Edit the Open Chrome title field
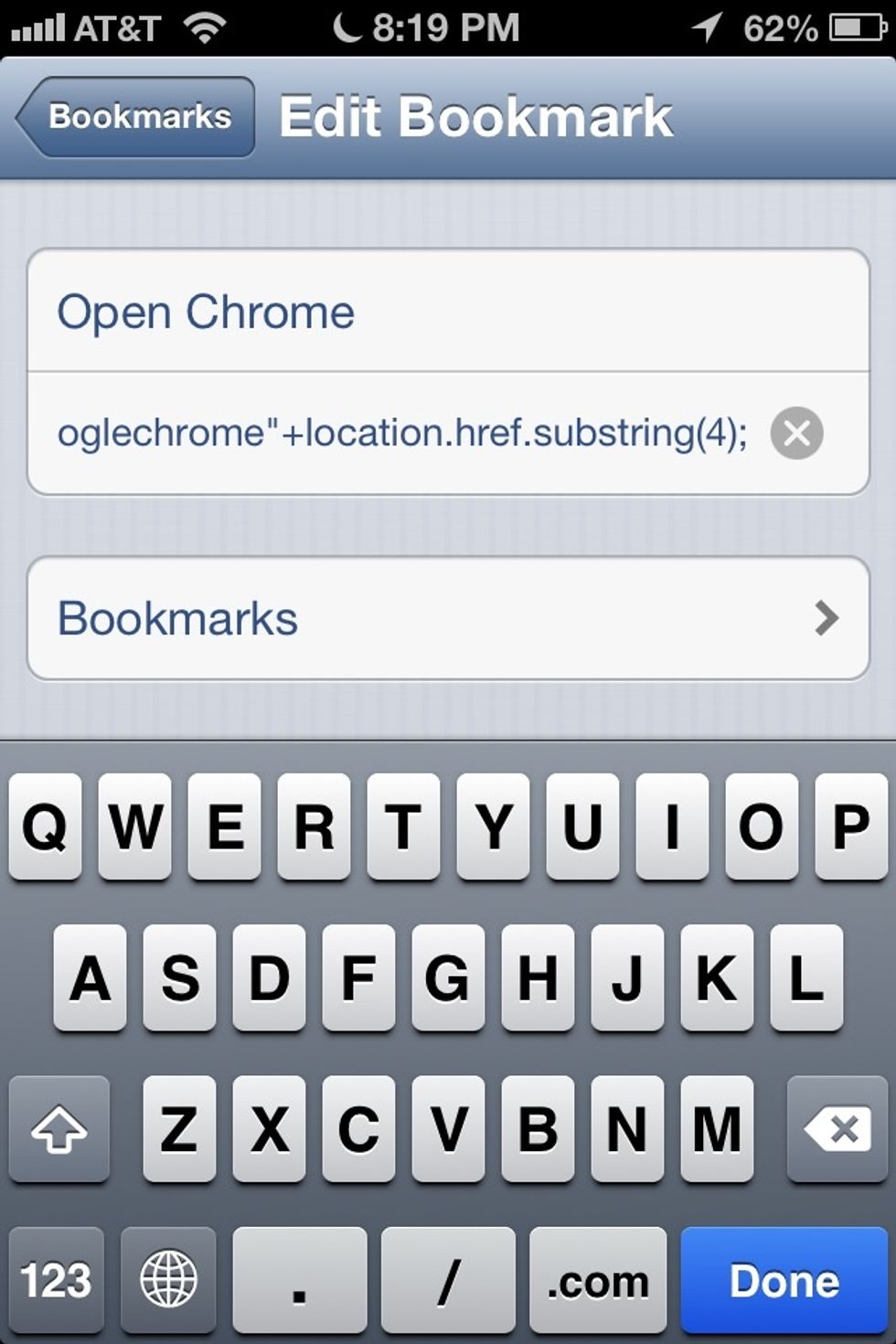The width and height of the screenshot is (896, 1344). pos(448,312)
